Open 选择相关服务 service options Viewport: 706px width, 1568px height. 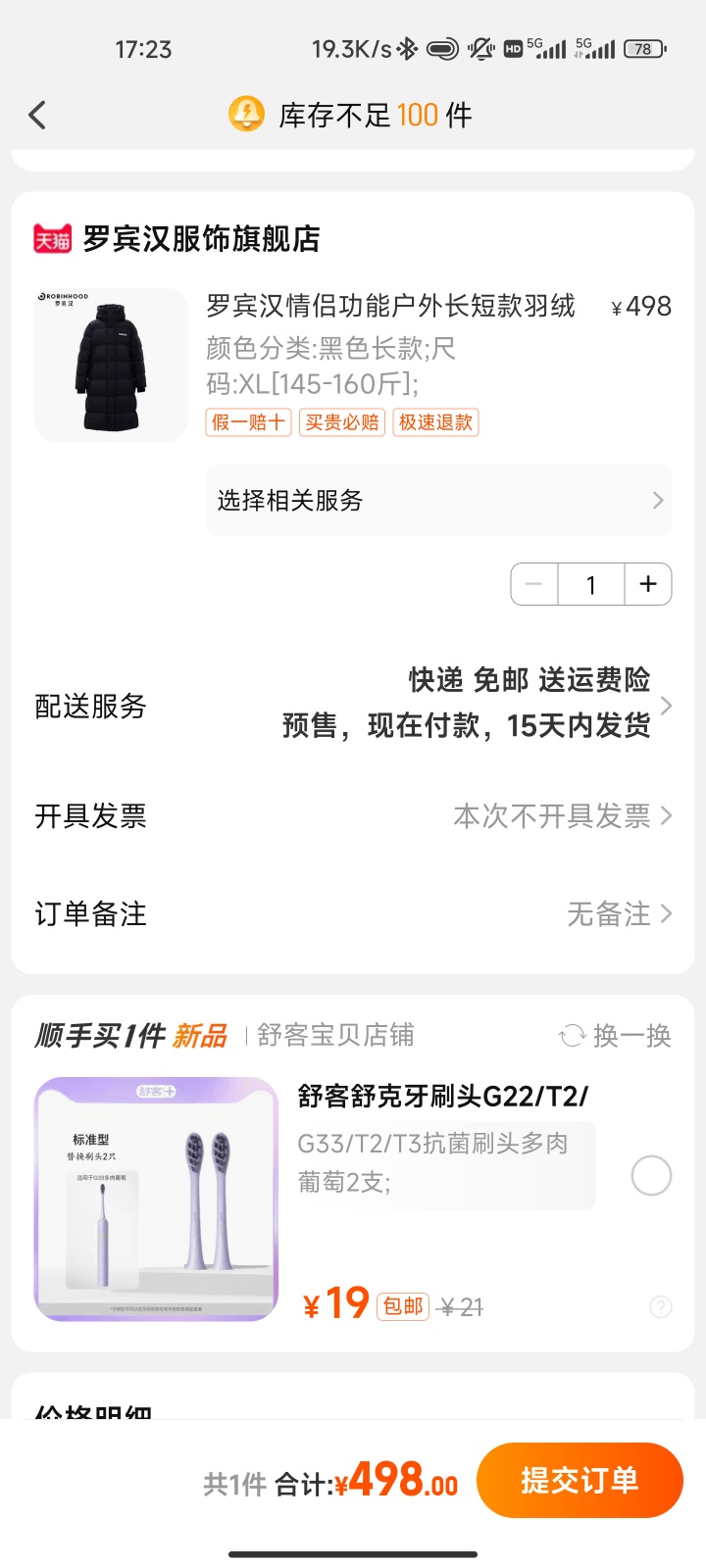pyautogui.click(x=438, y=501)
